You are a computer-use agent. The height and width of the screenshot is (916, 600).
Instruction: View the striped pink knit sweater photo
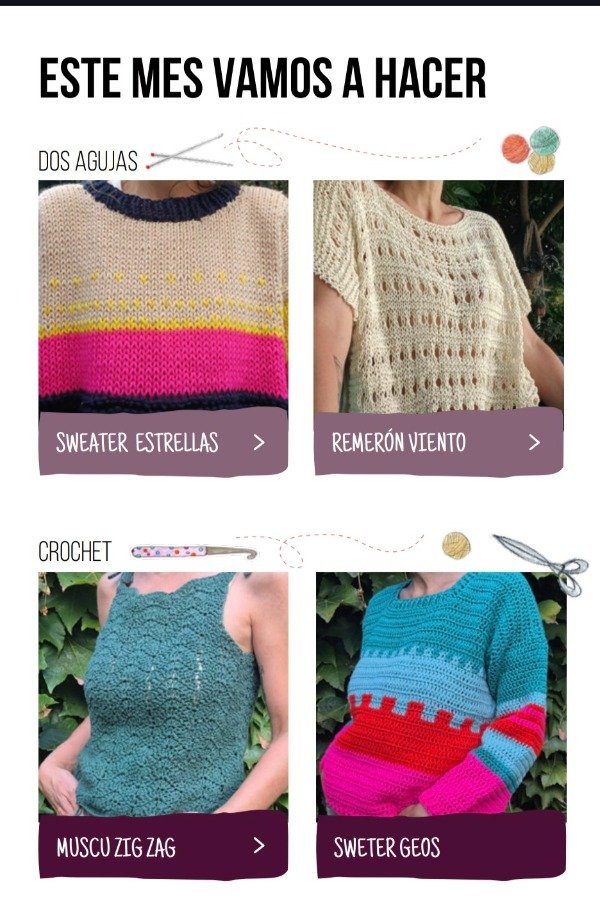click(163, 295)
